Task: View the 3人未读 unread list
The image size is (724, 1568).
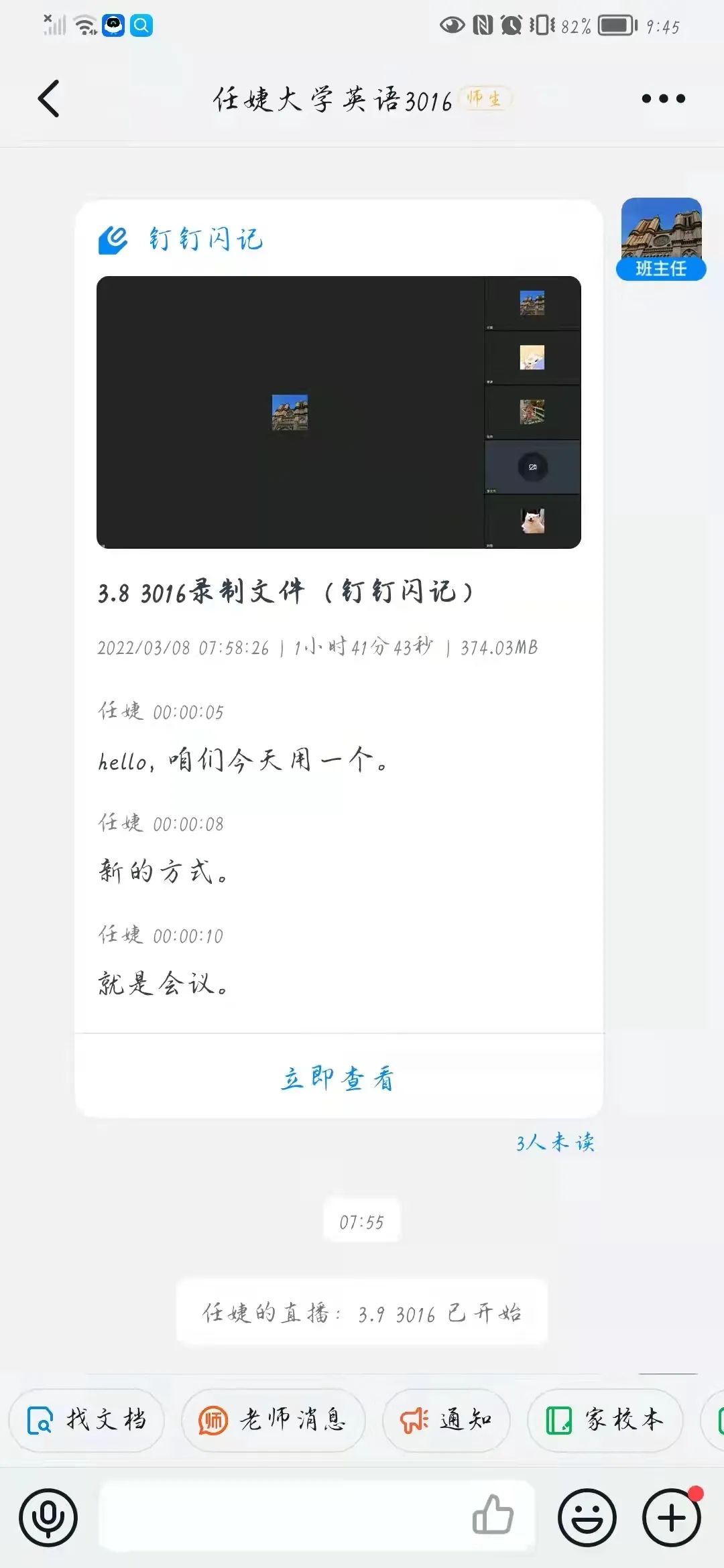Action: (x=555, y=1142)
